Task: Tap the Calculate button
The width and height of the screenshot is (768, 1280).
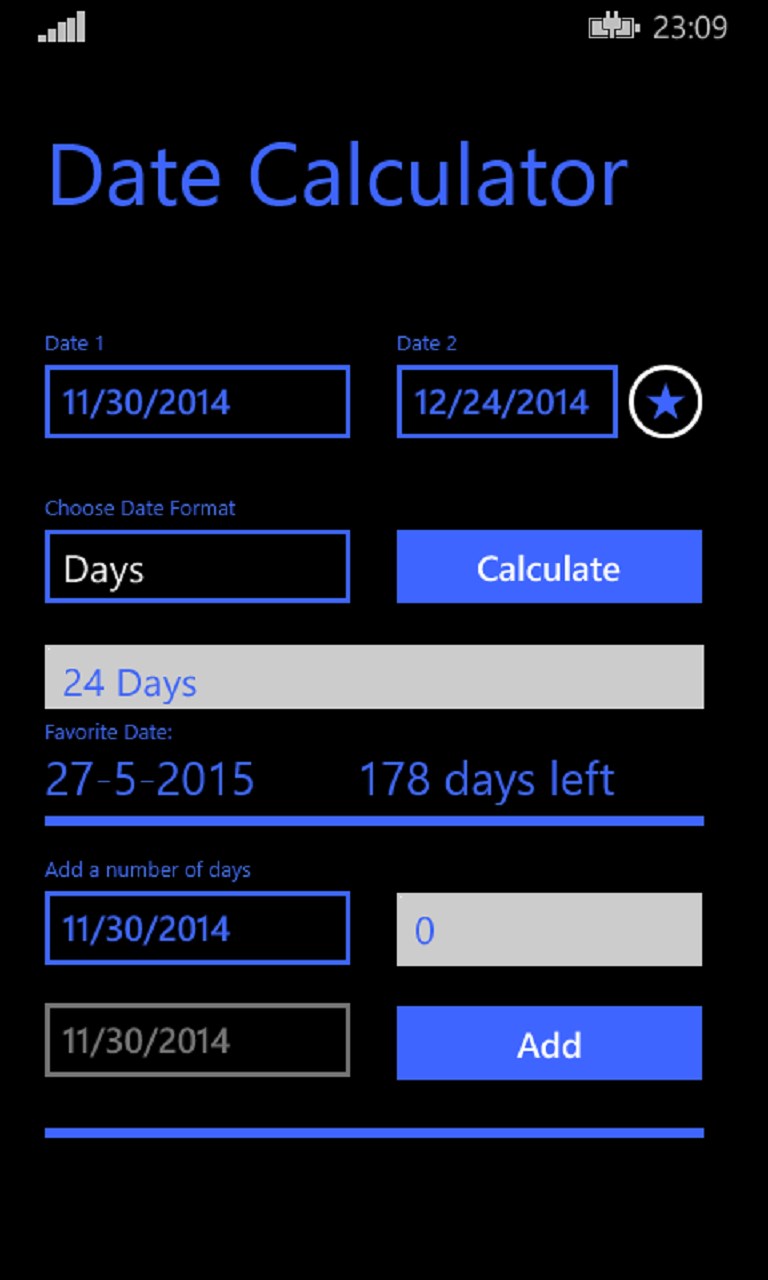Action: pyautogui.click(x=549, y=567)
